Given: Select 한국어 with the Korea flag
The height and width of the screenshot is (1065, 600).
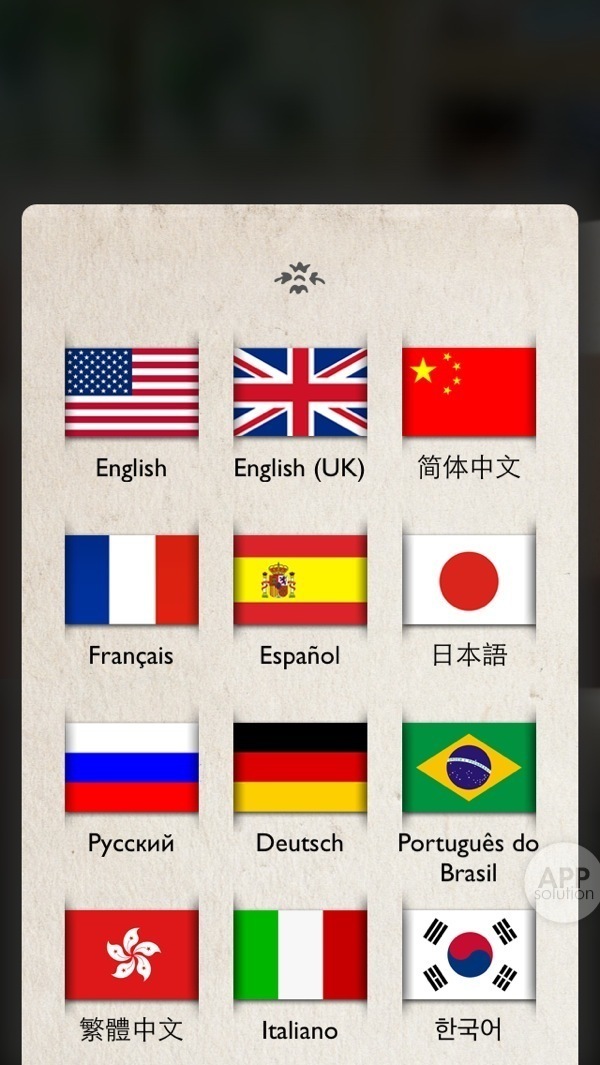Looking at the screenshot, I should (468, 955).
